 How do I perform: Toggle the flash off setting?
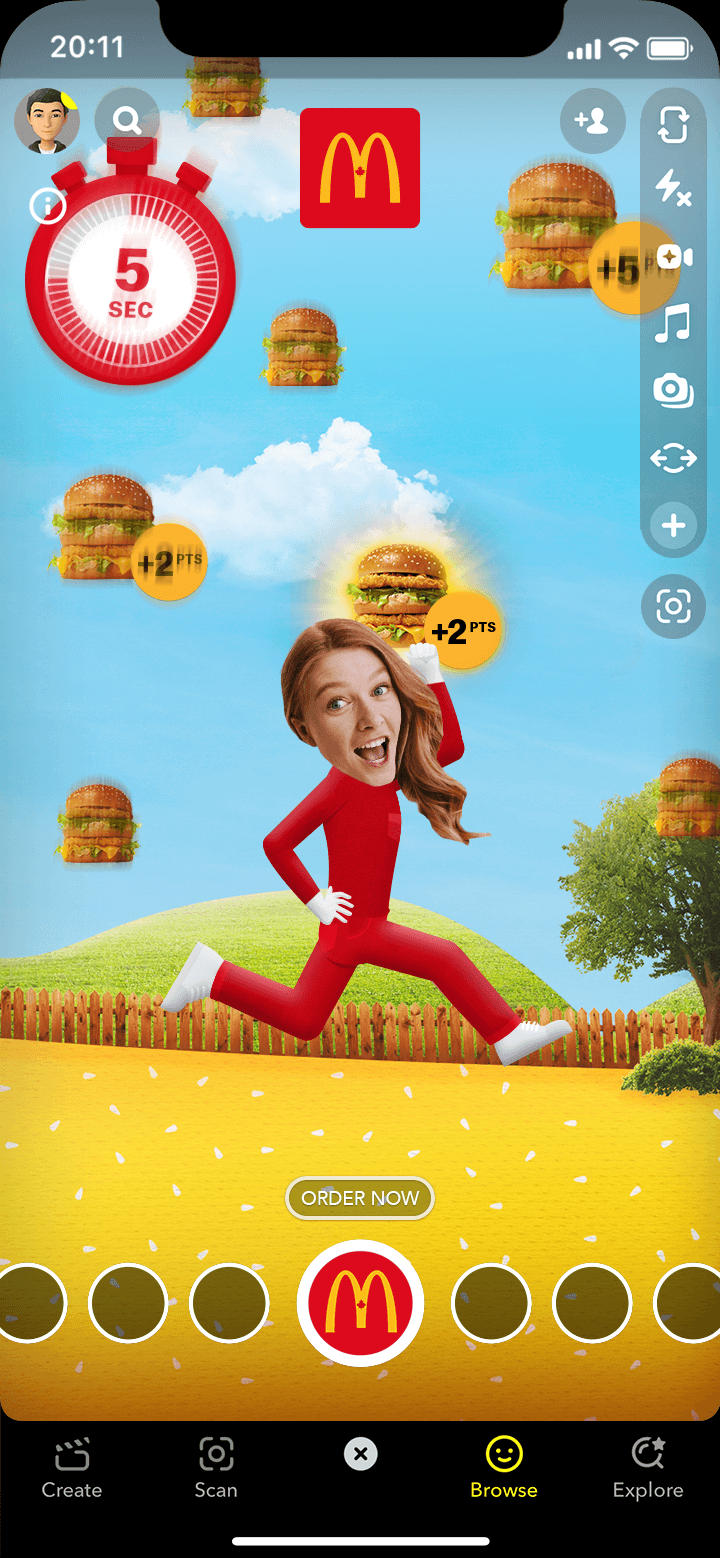pos(673,190)
